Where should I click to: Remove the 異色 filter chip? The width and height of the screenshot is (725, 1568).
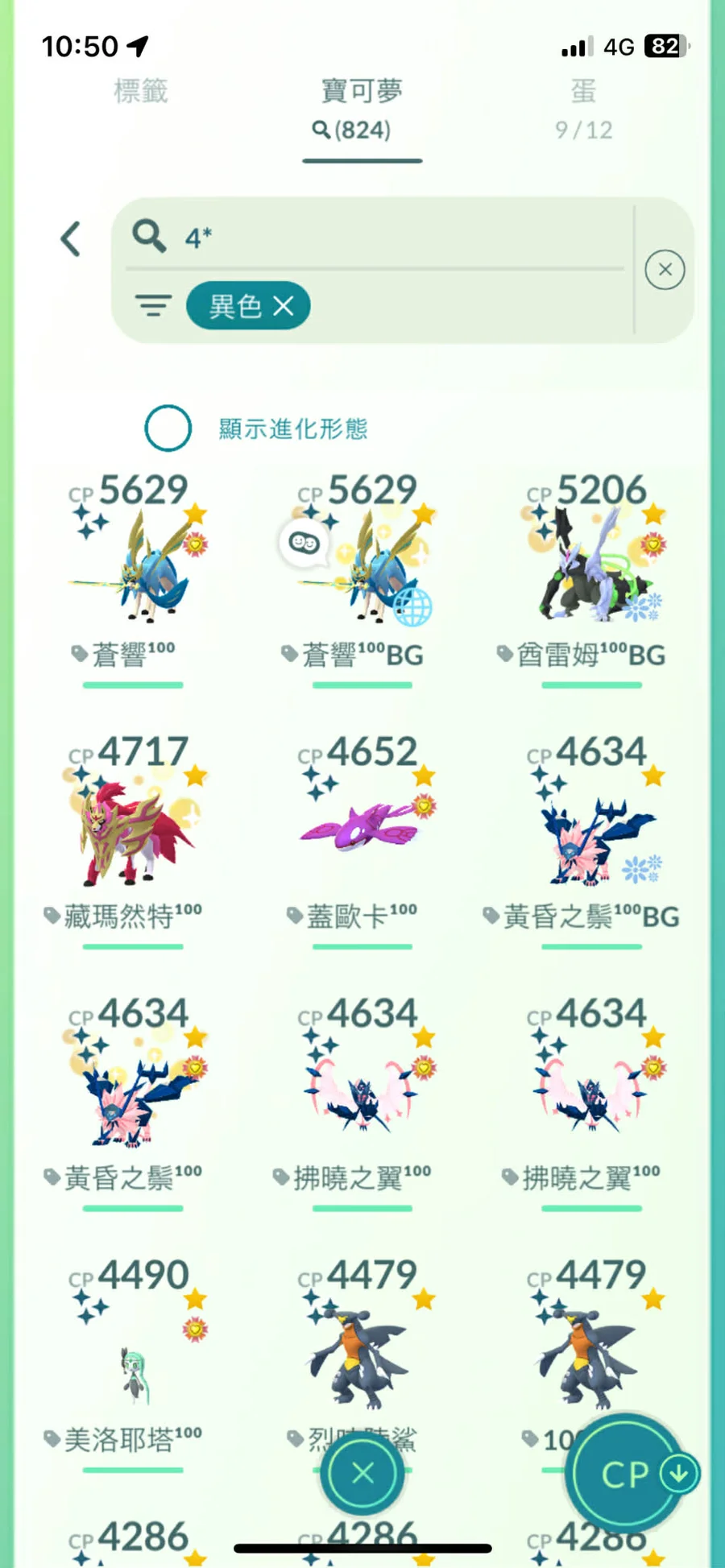[x=284, y=306]
